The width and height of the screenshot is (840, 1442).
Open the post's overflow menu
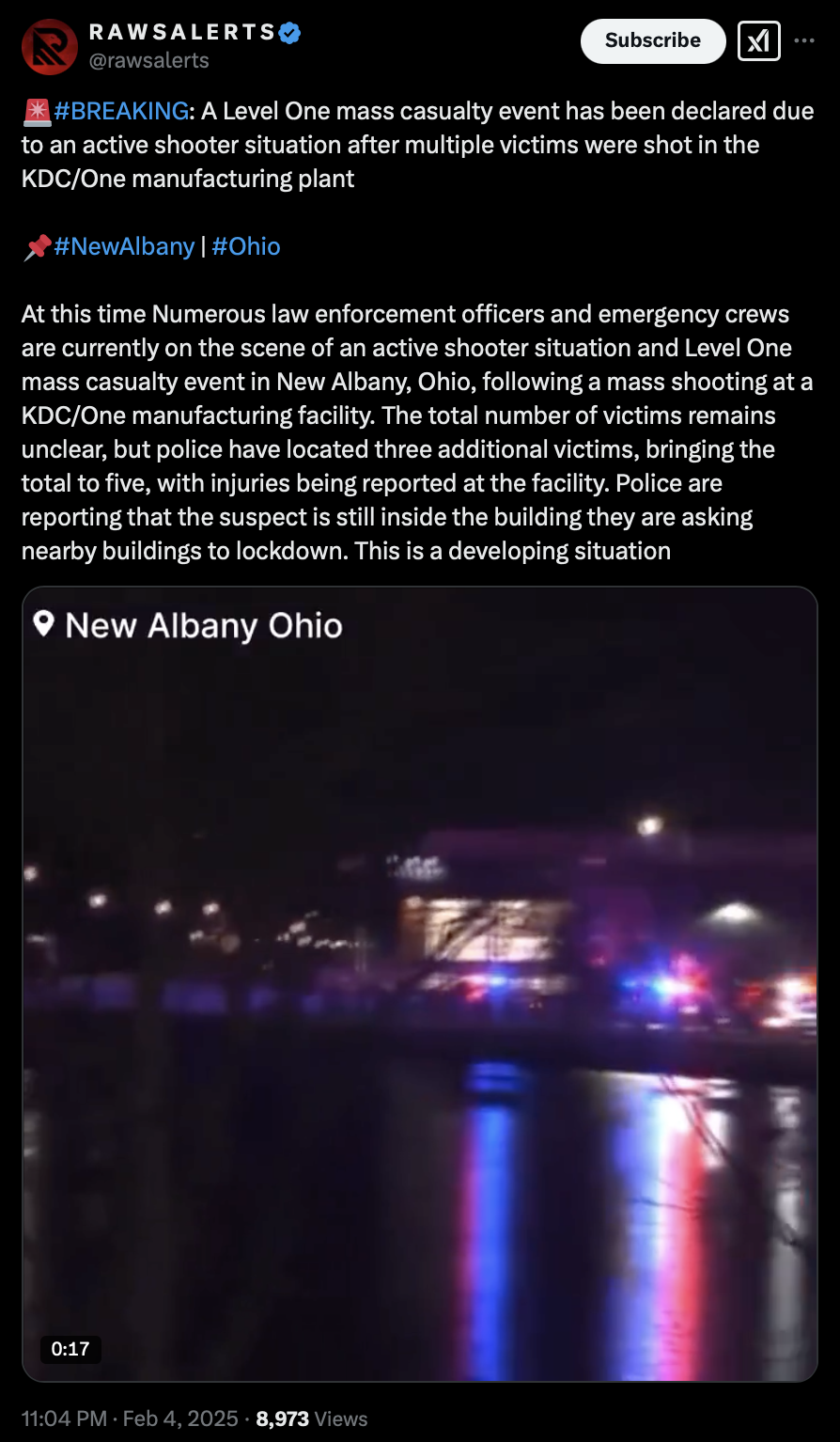(x=804, y=41)
